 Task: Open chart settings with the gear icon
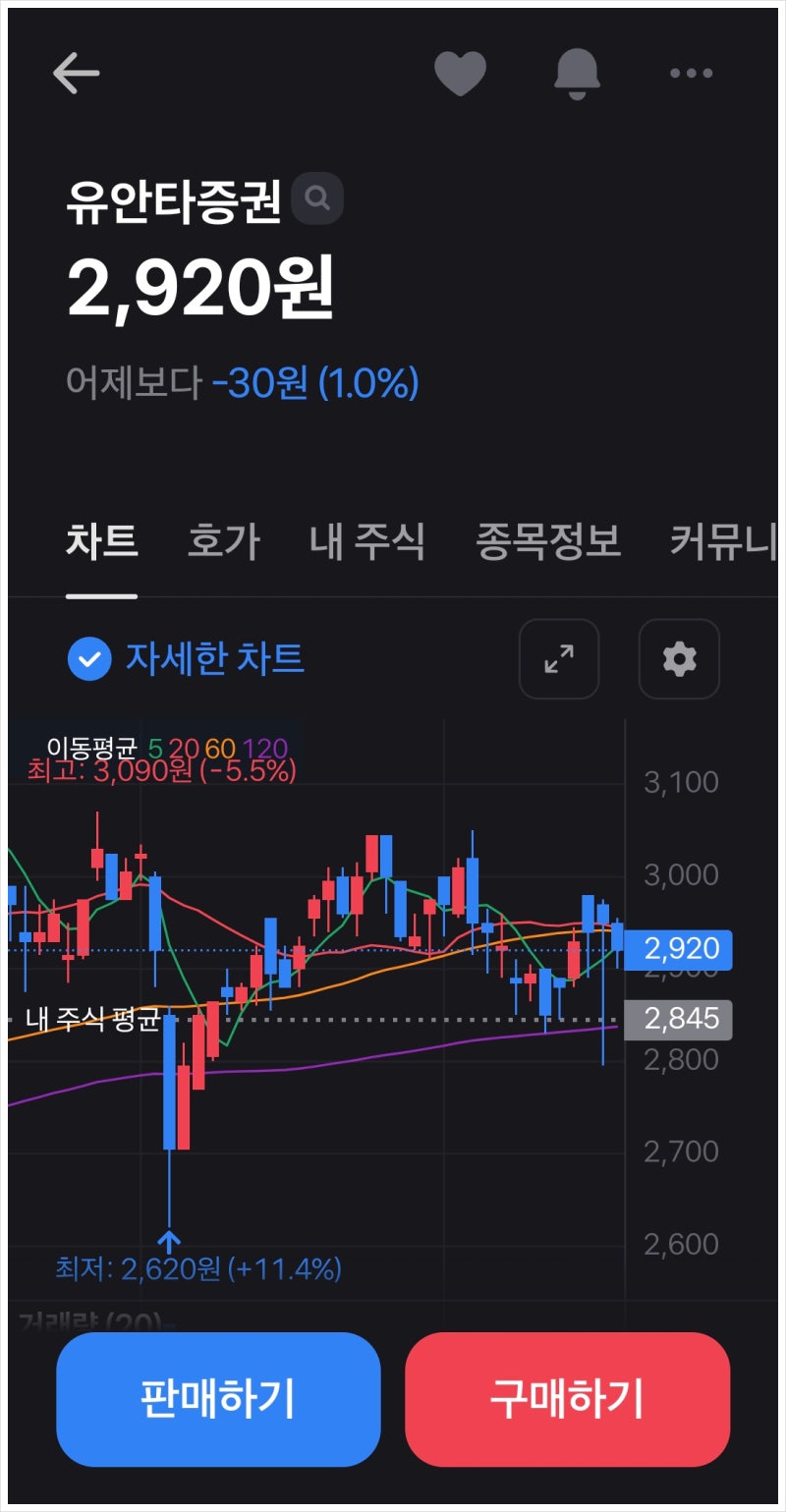coord(679,659)
